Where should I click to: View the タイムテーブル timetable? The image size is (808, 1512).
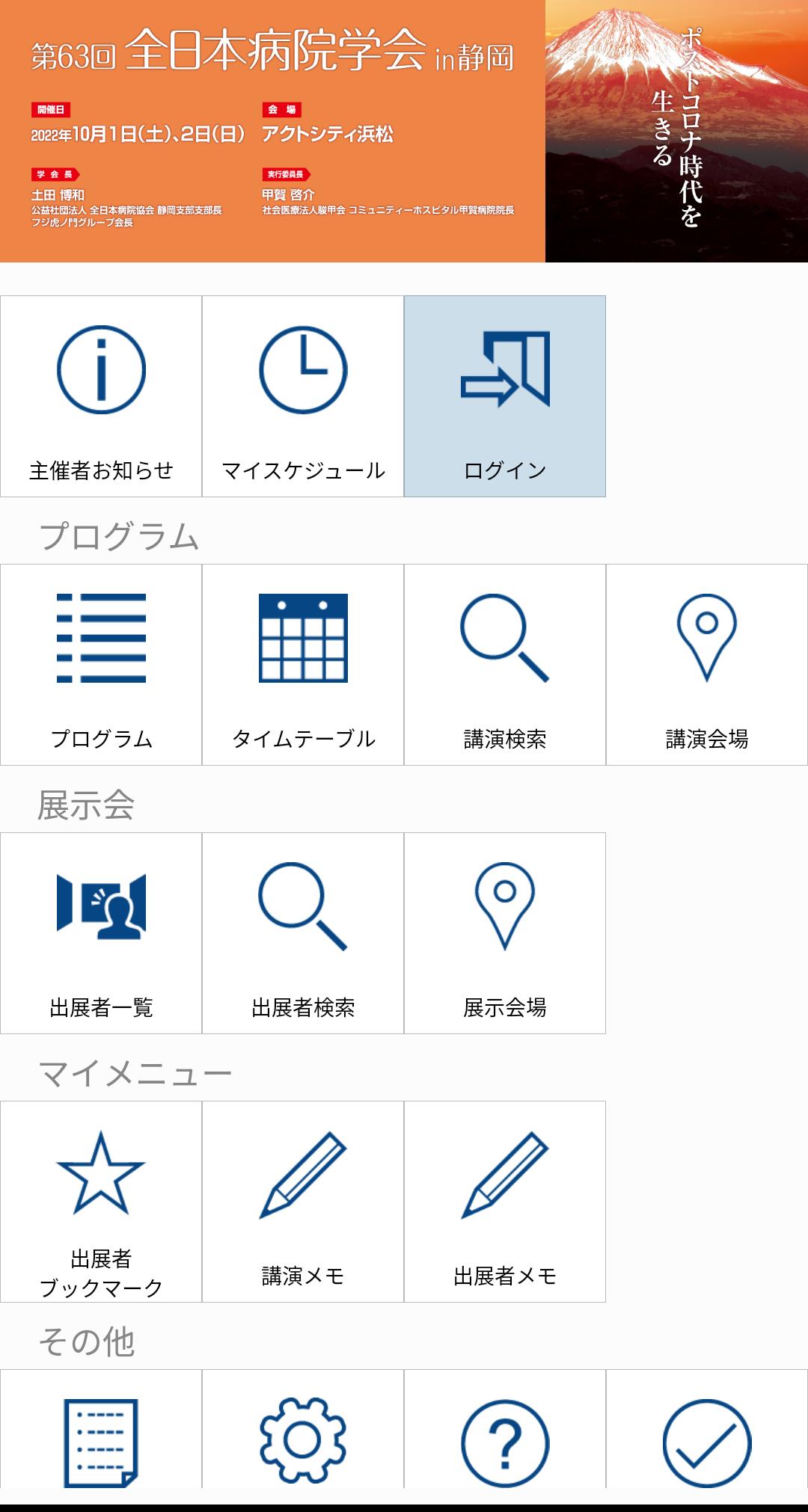pos(303,665)
